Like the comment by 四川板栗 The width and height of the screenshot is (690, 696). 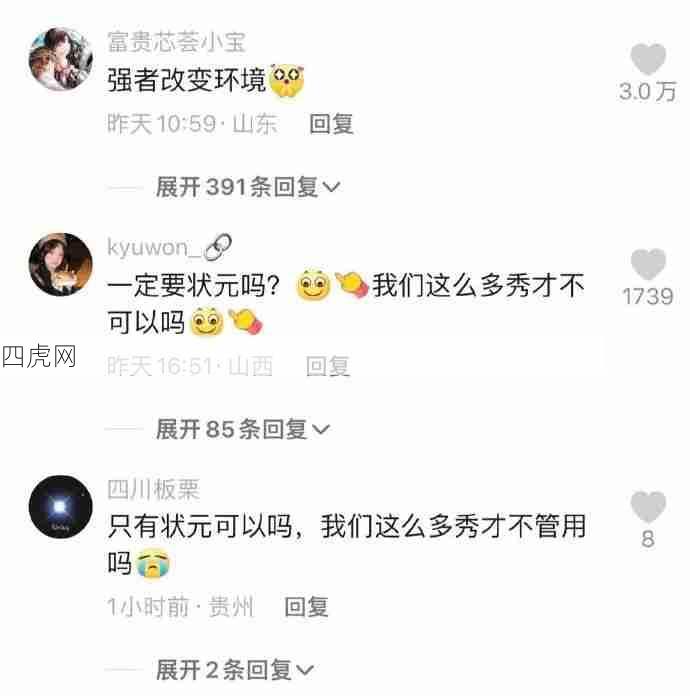pos(648,507)
